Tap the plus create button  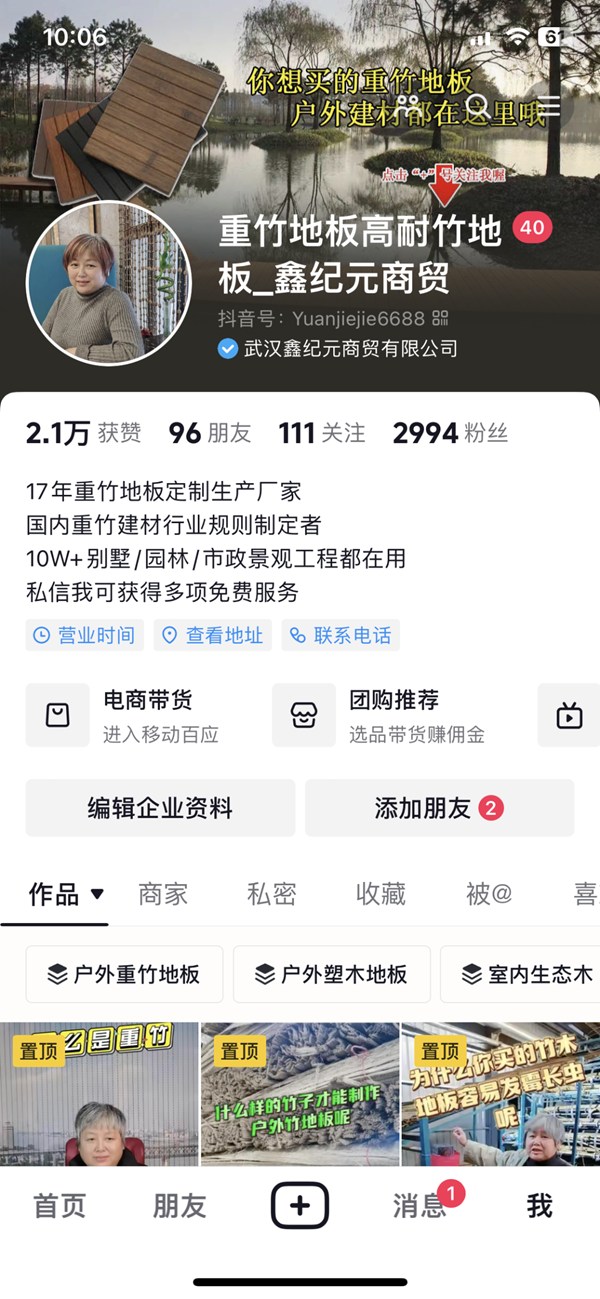(300, 1205)
